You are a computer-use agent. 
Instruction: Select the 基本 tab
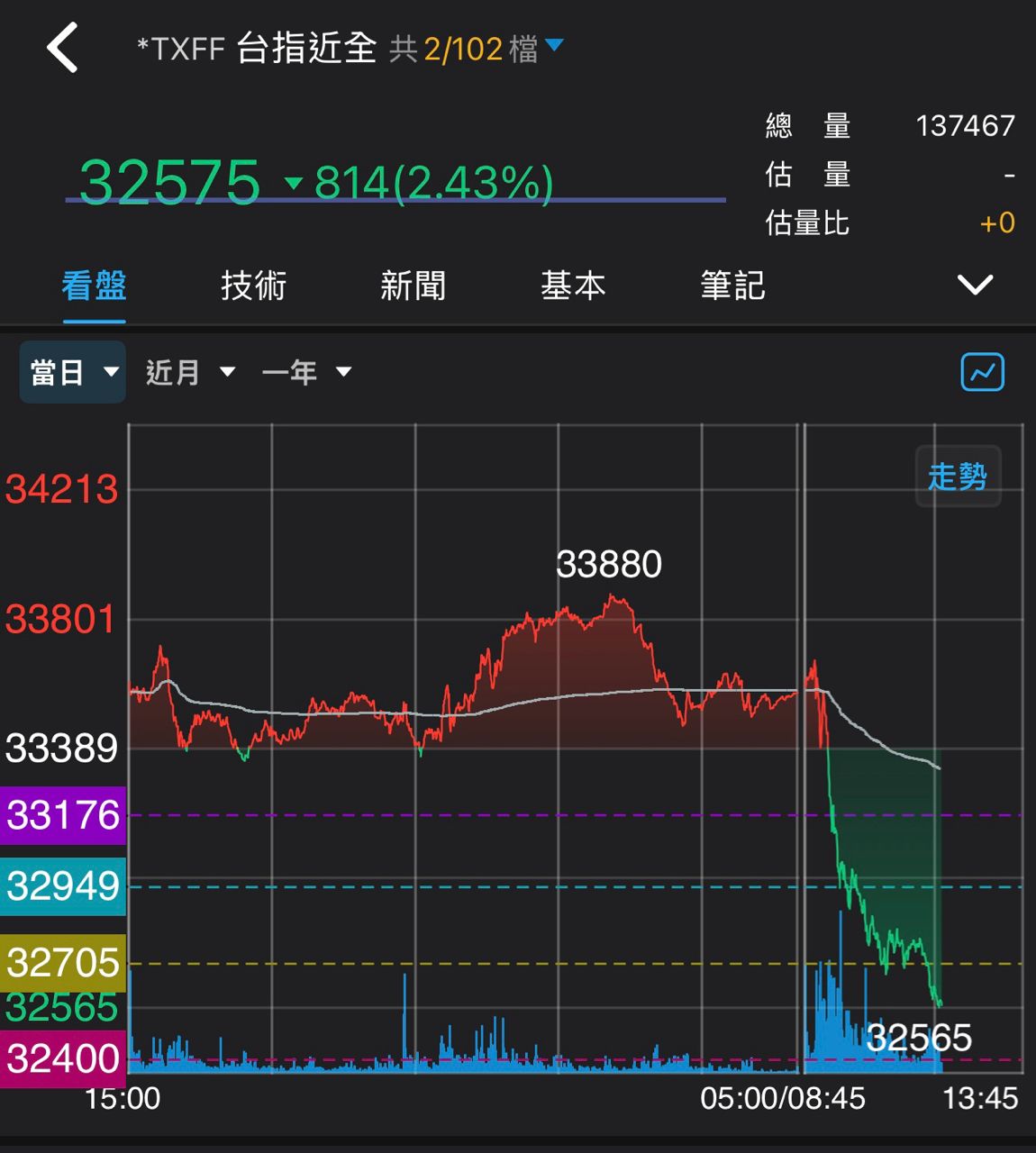point(572,286)
